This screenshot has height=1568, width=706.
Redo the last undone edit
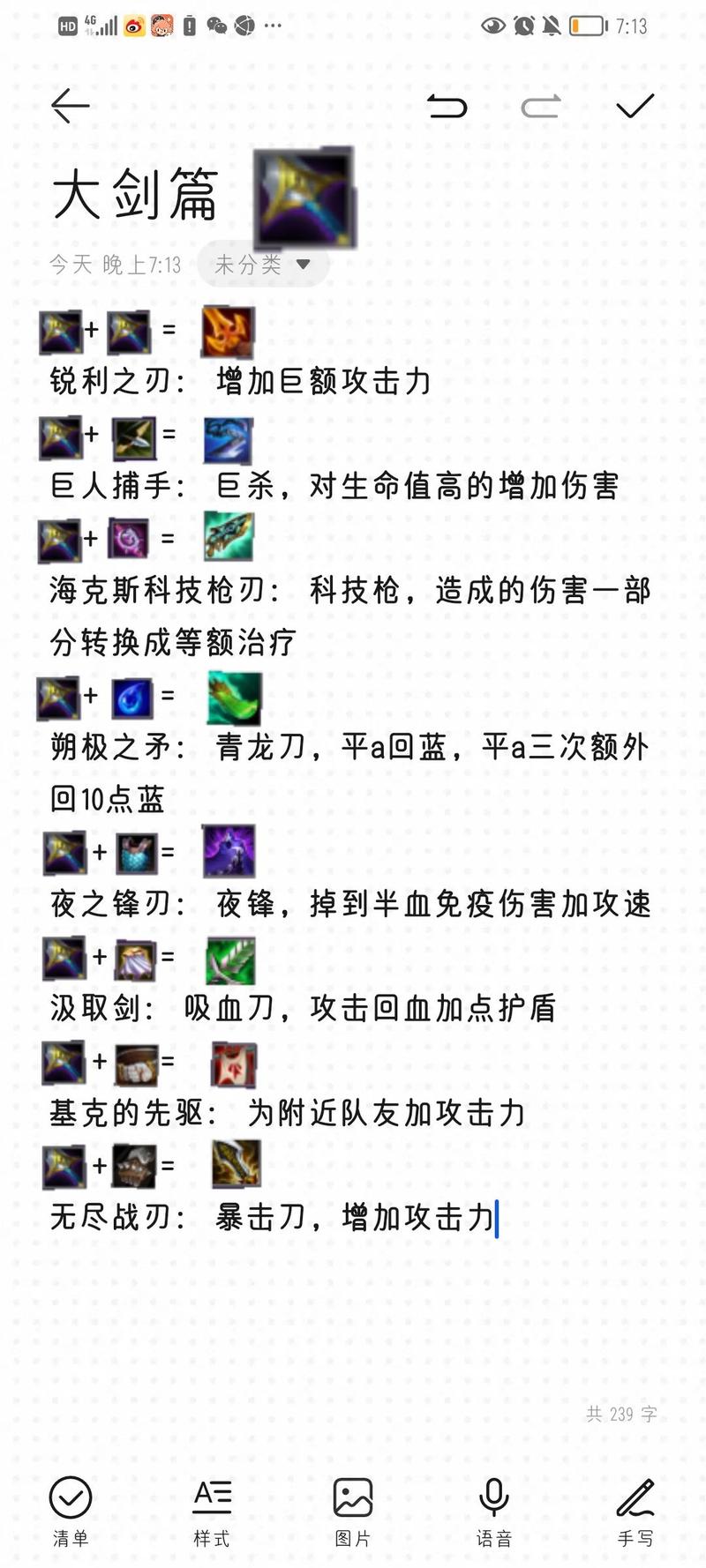(x=540, y=107)
